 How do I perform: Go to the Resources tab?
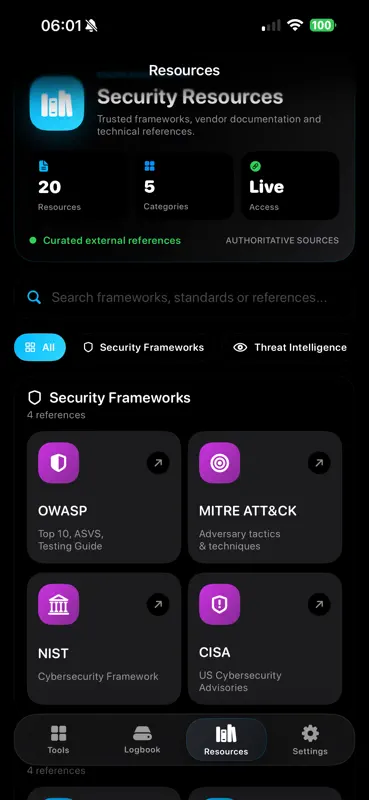click(226, 740)
